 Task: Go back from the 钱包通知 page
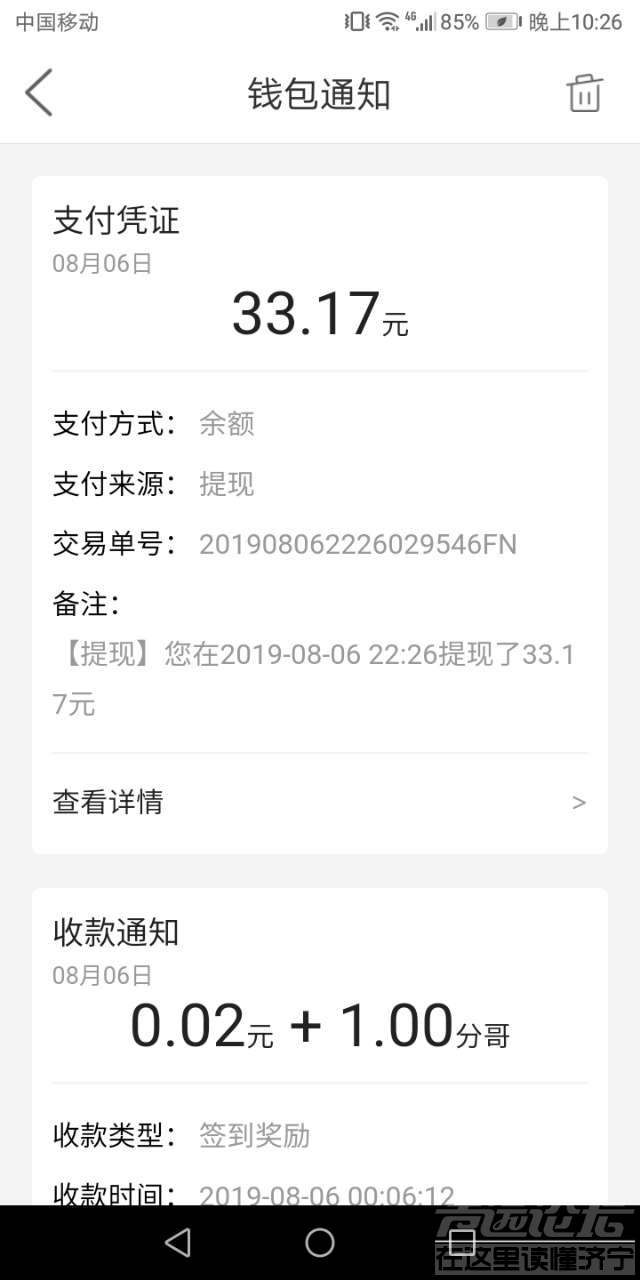point(38,93)
